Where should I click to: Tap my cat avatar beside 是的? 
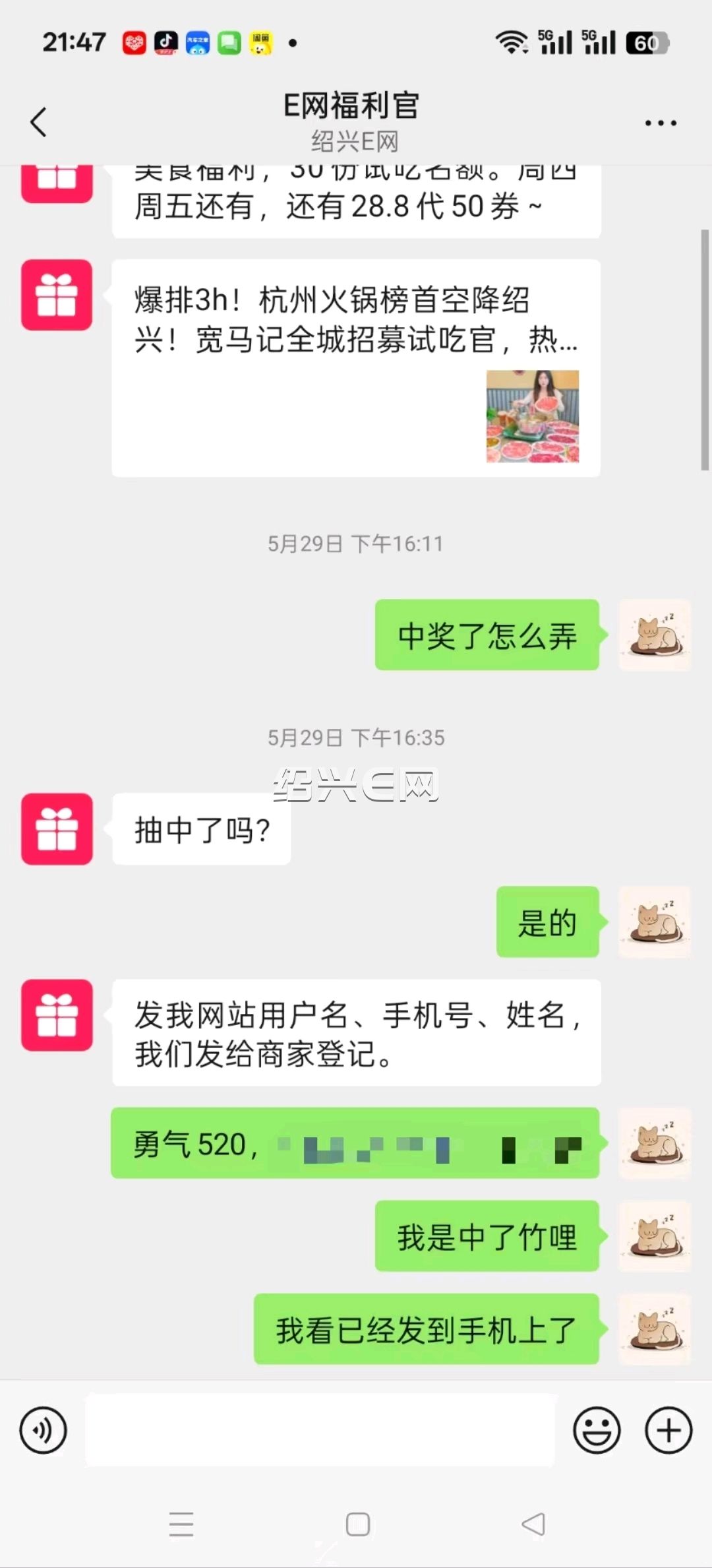click(655, 922)
